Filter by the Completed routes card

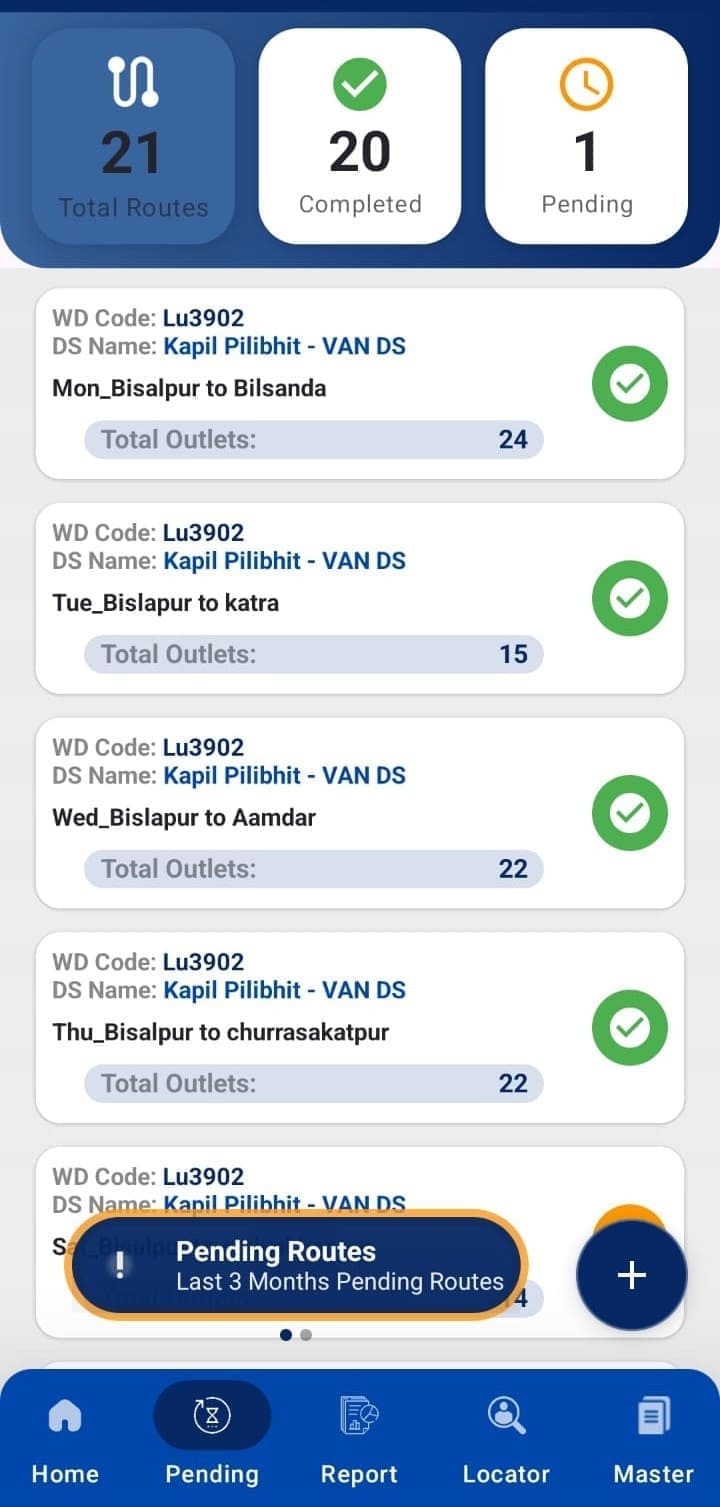tap(360, 136)
